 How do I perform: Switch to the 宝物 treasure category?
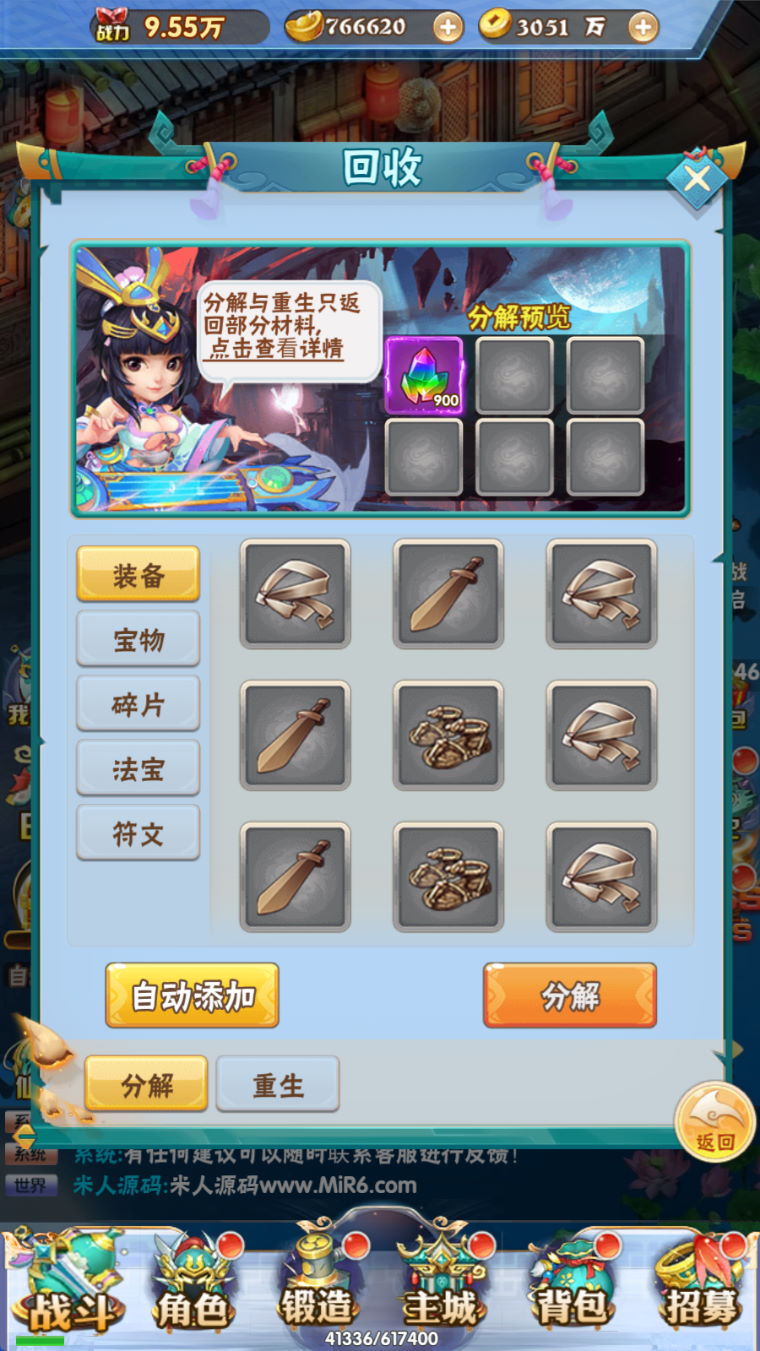138,640
